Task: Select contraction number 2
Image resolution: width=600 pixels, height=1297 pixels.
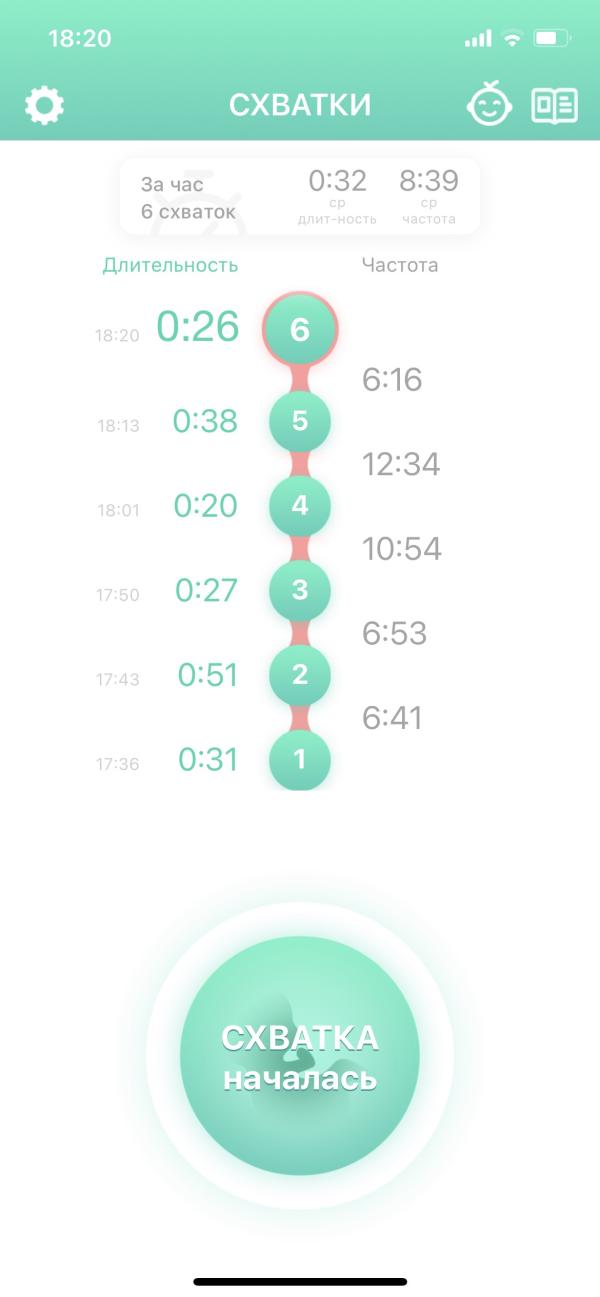Action: pos(300,675)
